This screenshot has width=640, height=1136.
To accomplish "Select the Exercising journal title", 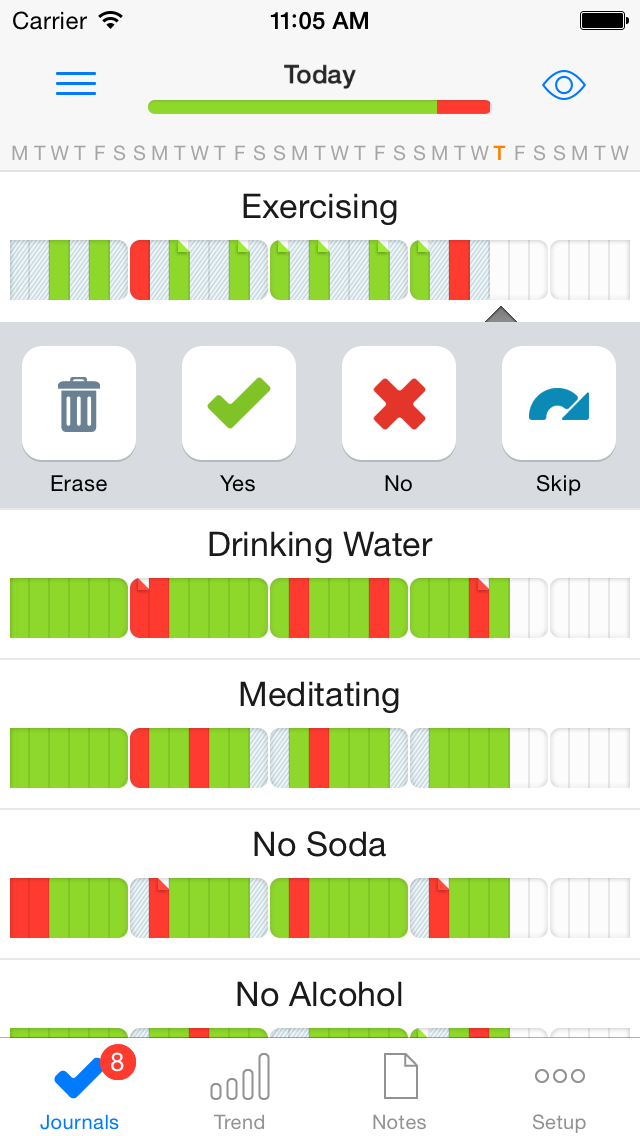I will (x=320, y=207).
